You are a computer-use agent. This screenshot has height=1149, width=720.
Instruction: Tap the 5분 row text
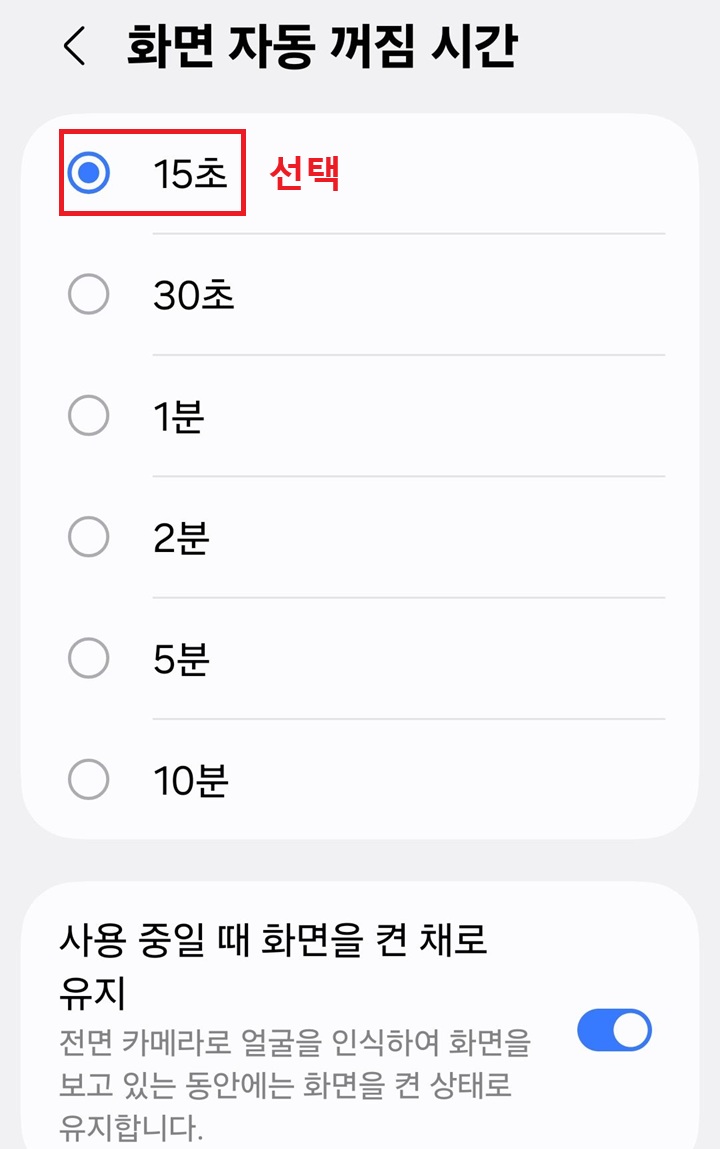(180, 659)
